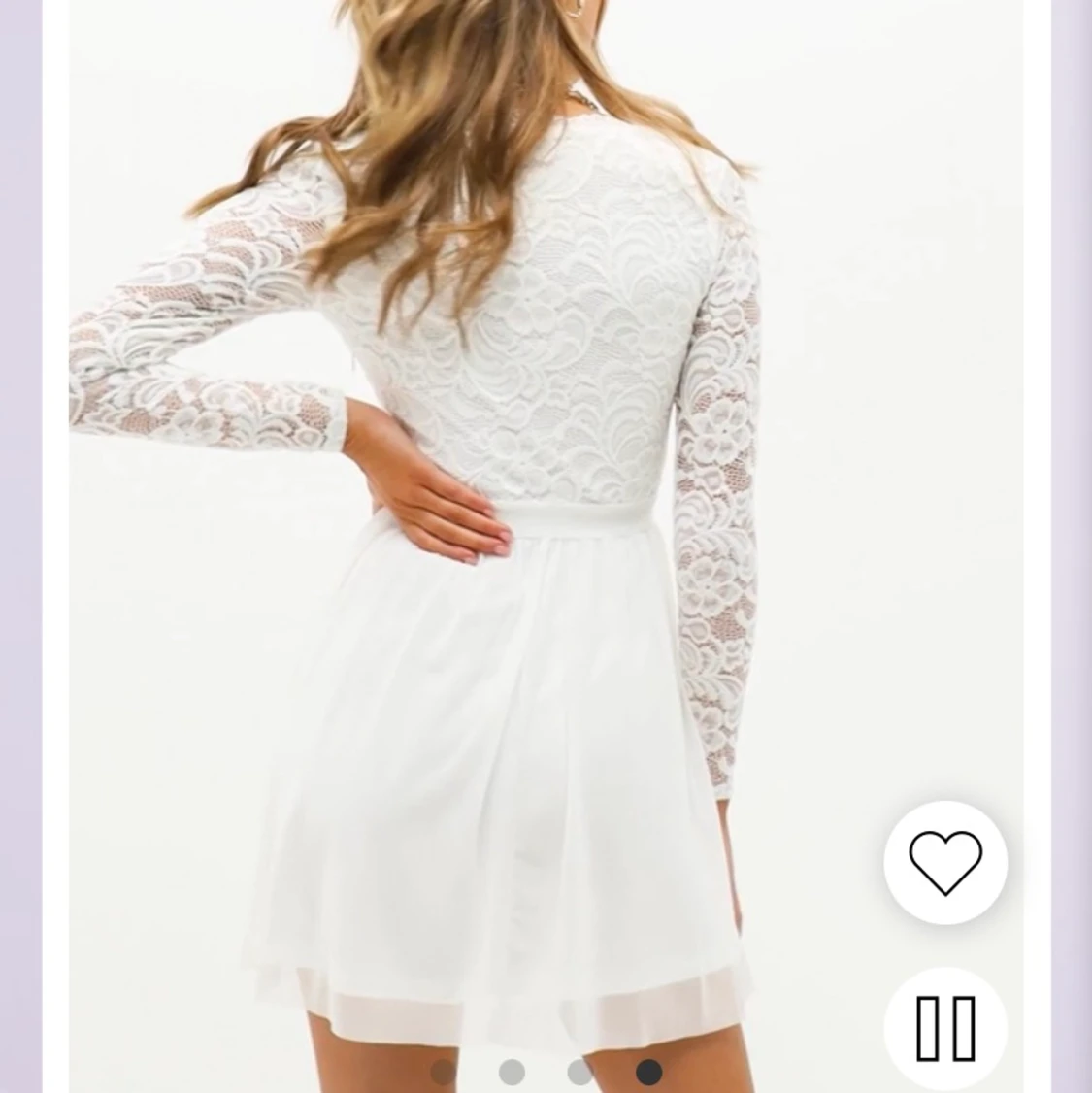The width and height of the screenshot is (1092, 1093).
Task: Save this dress with the heart icon
Action: pos(944,861)
